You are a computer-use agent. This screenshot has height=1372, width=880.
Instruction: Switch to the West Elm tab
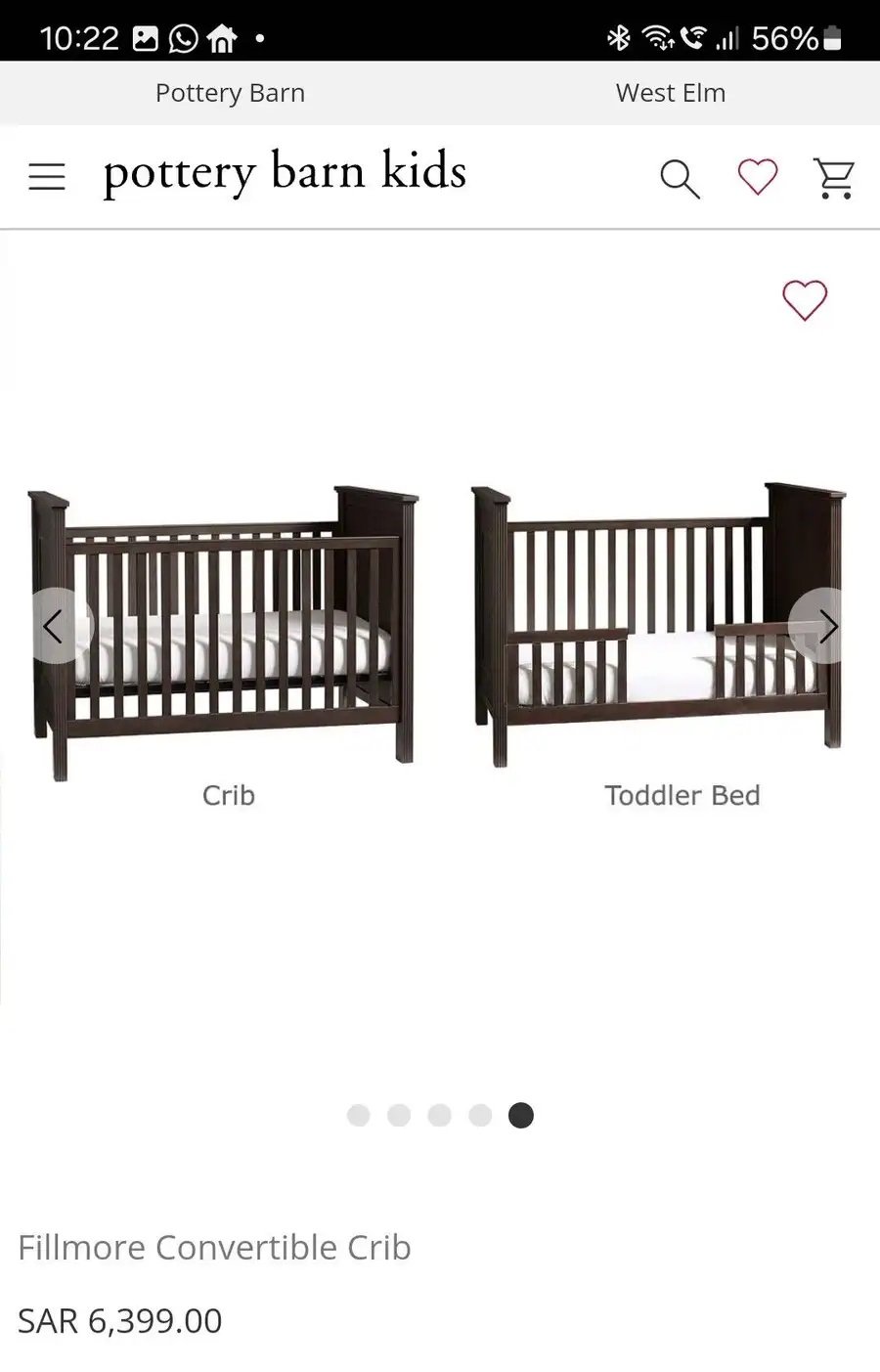pos(671,93)
